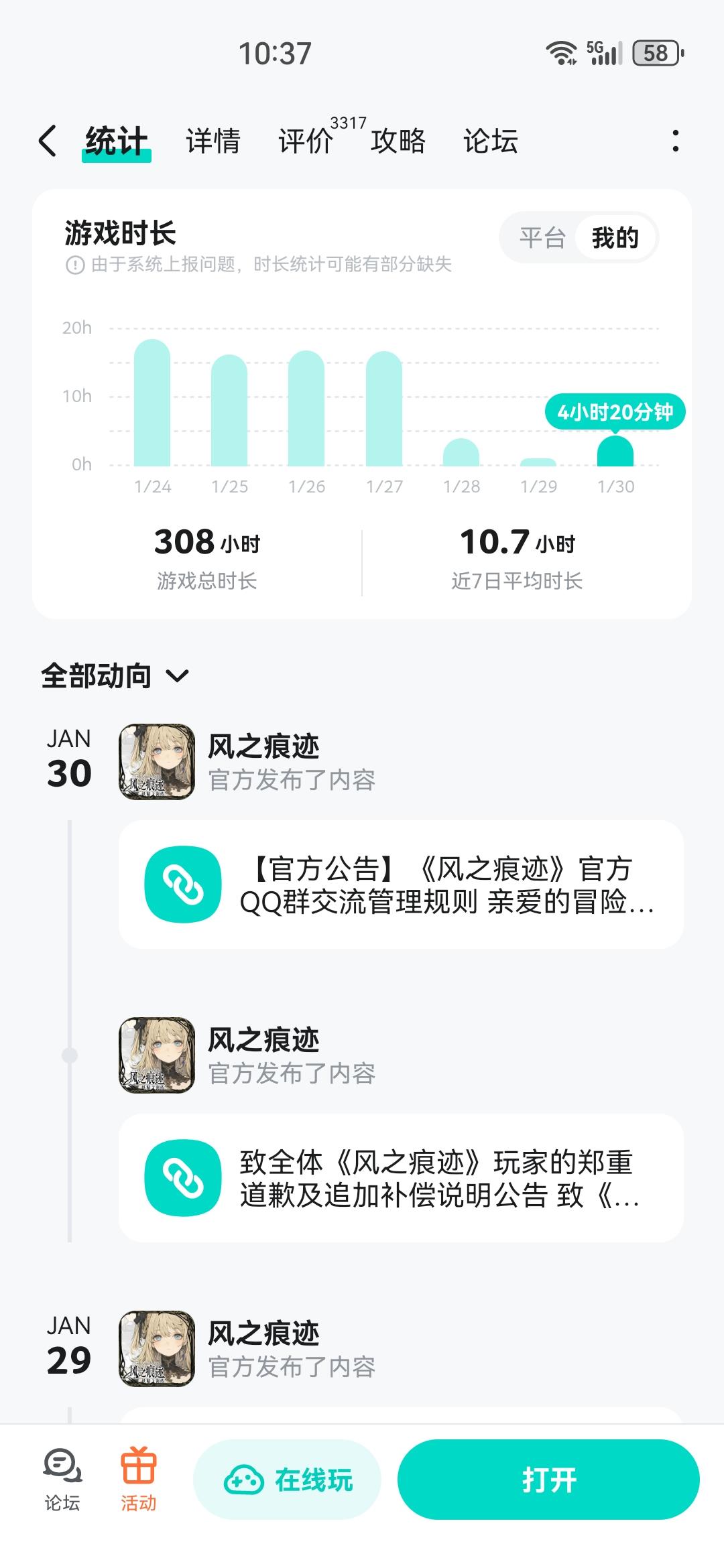This screenshot has height=1568, width=724.
Task: Open the 评价 reviews tab
Action: click(x=306, y=141)
